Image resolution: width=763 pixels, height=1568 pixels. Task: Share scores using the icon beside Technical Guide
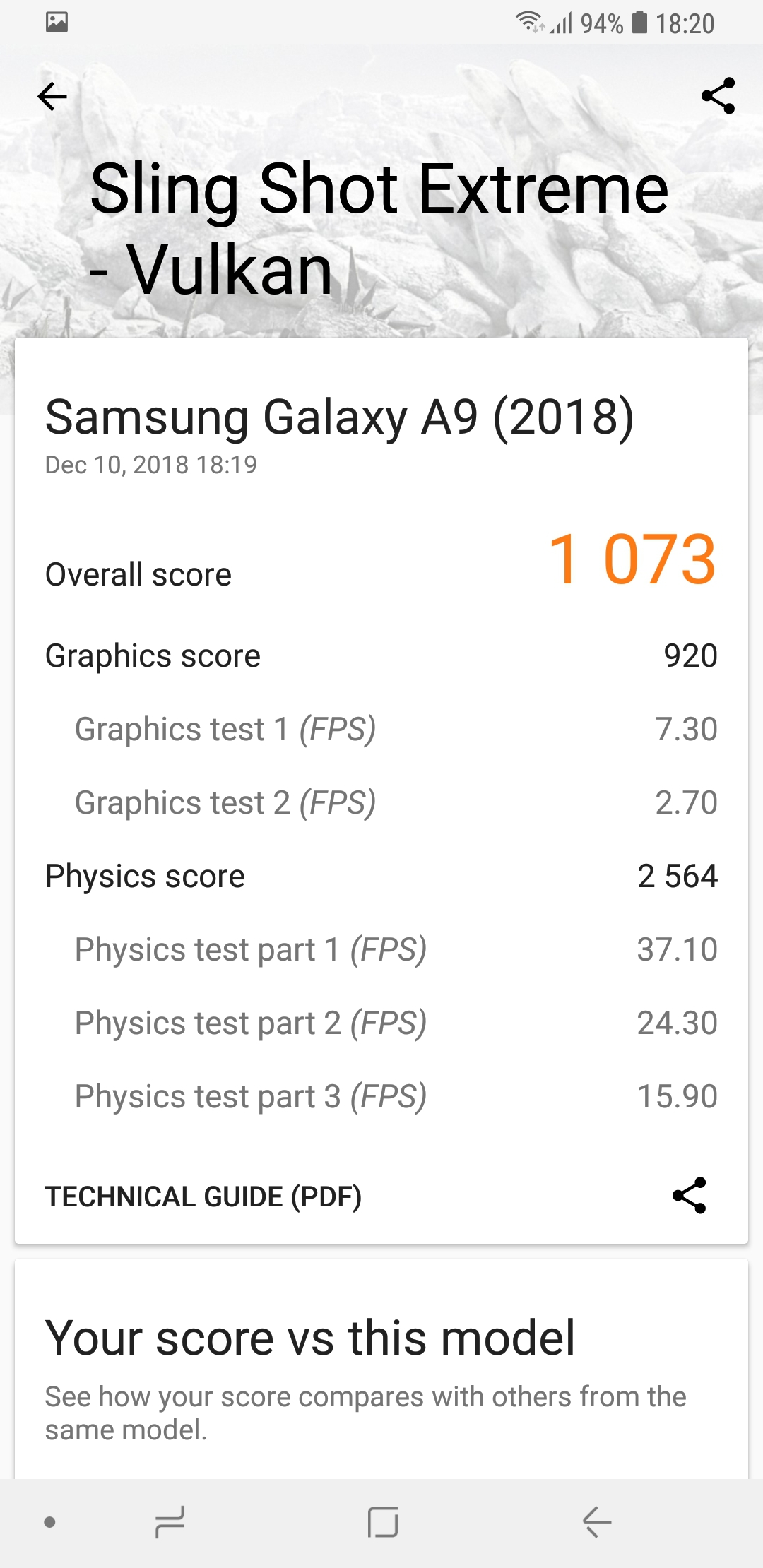tap(689, 1195)
